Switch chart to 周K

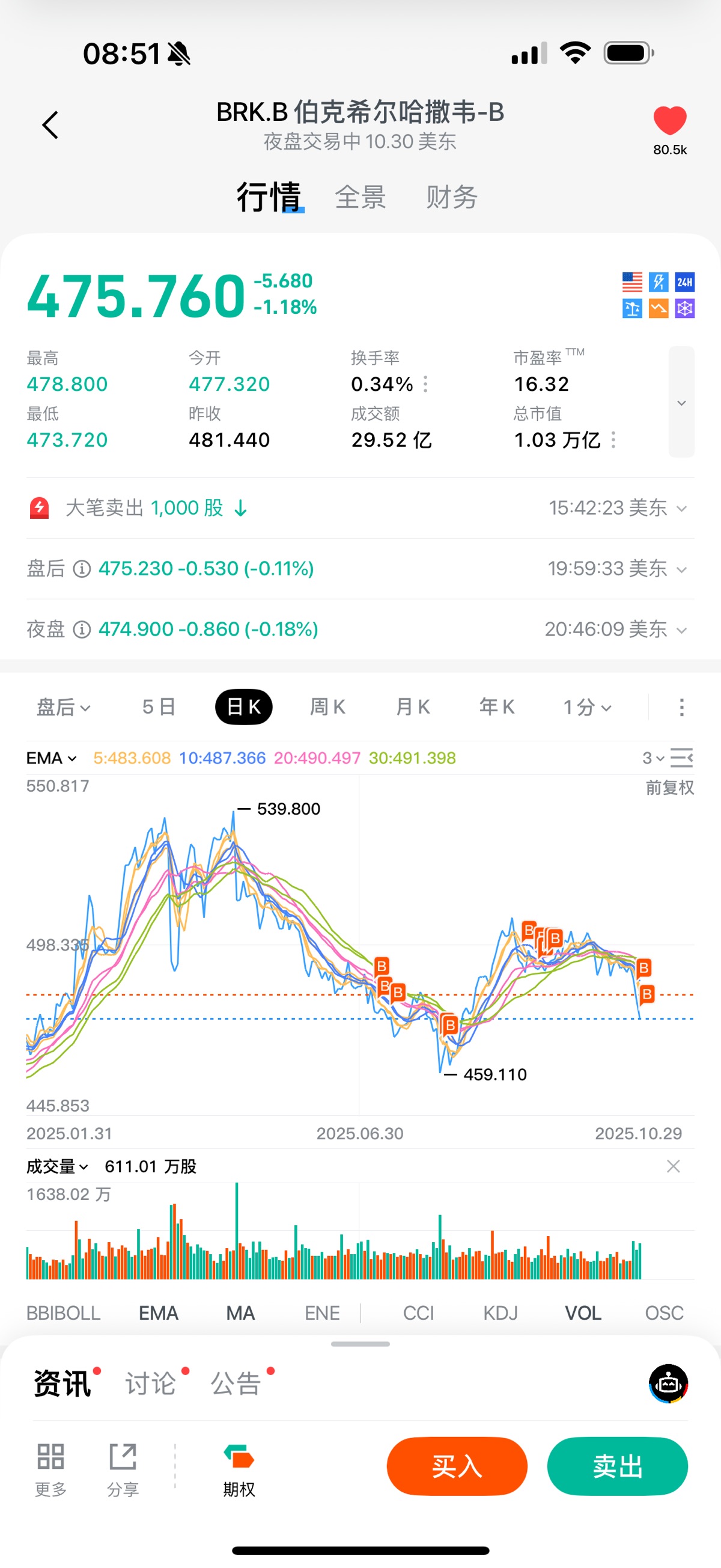point(327,707)
